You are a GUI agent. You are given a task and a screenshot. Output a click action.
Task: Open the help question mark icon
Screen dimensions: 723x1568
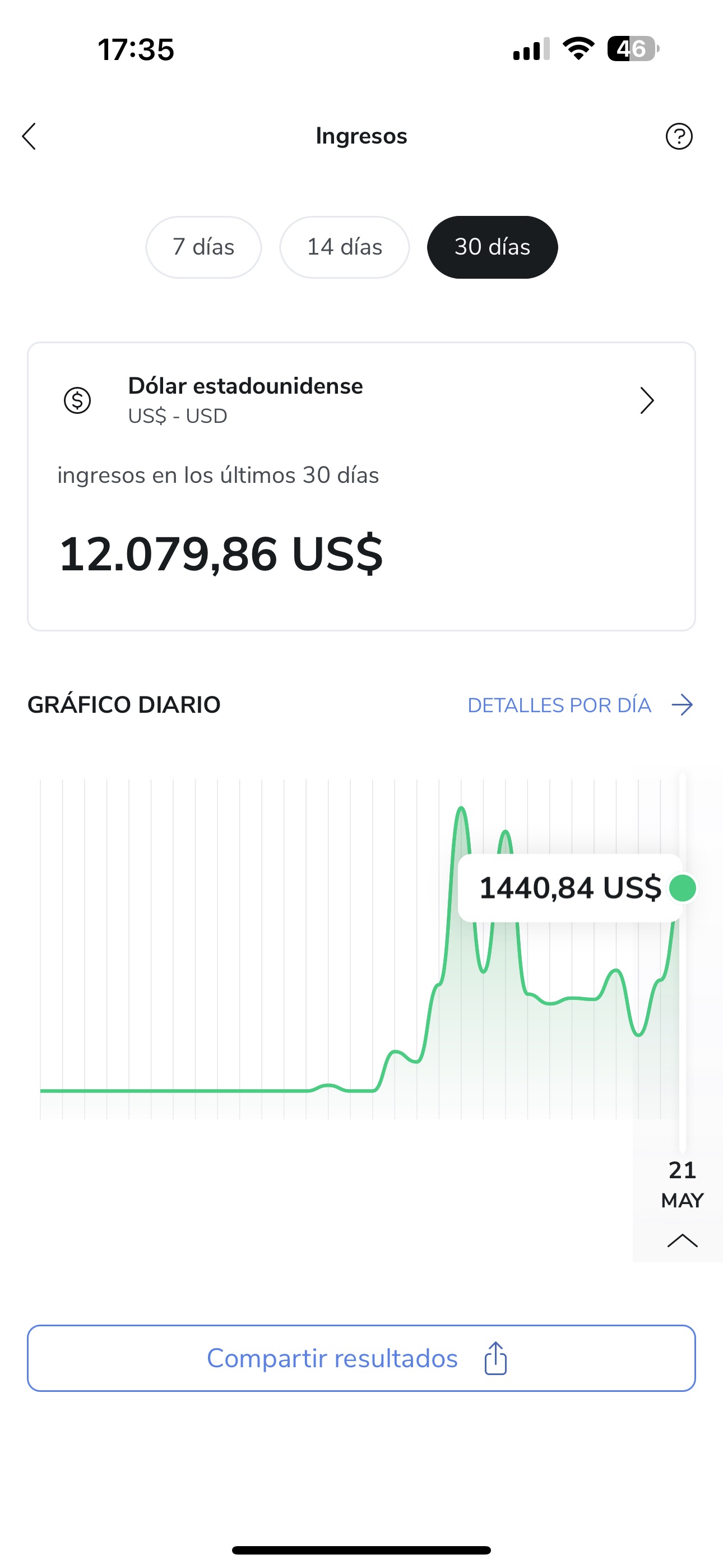coord(679,136)
